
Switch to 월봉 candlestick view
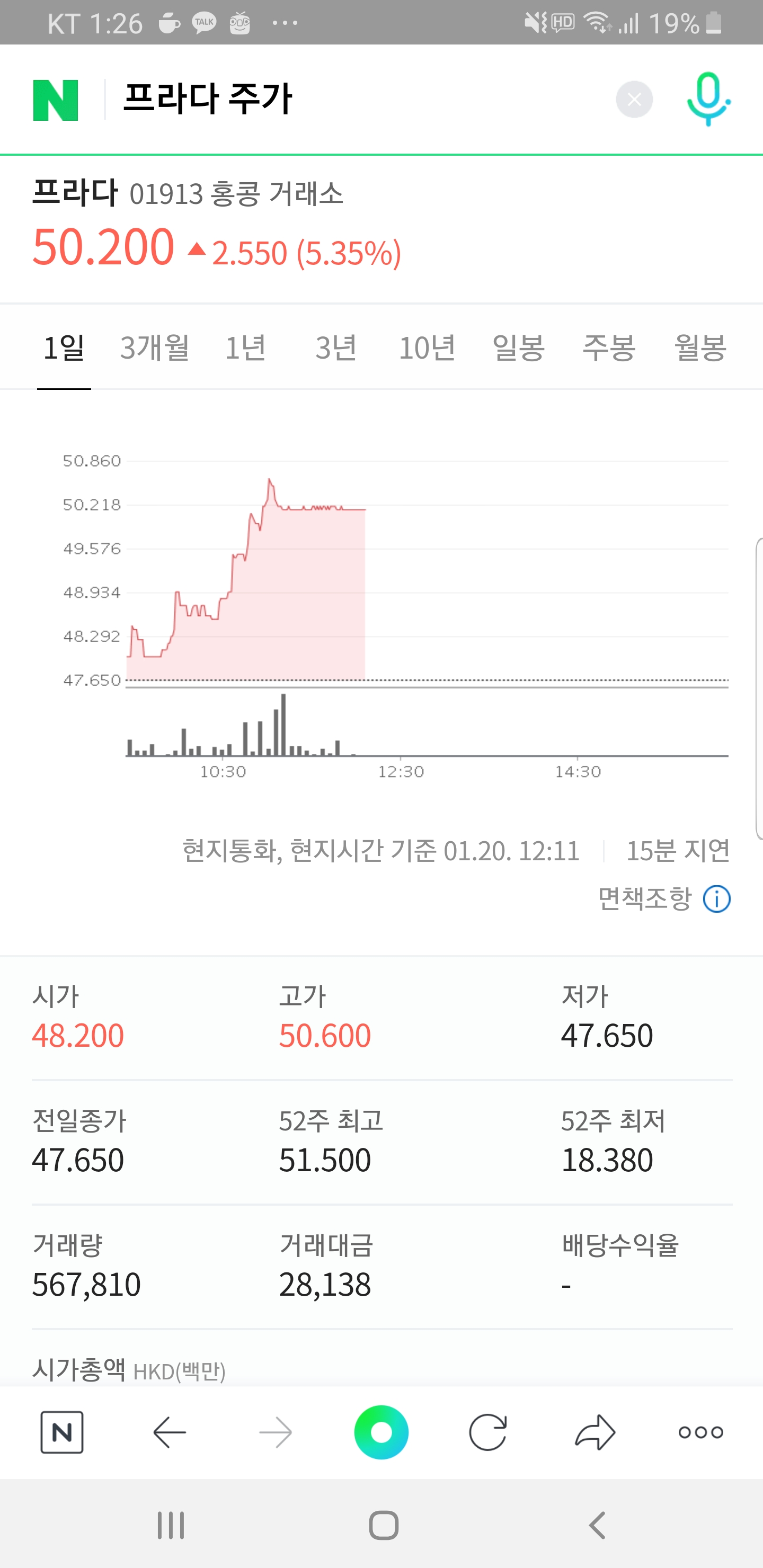pyautogui.click(x=700, y=348)
